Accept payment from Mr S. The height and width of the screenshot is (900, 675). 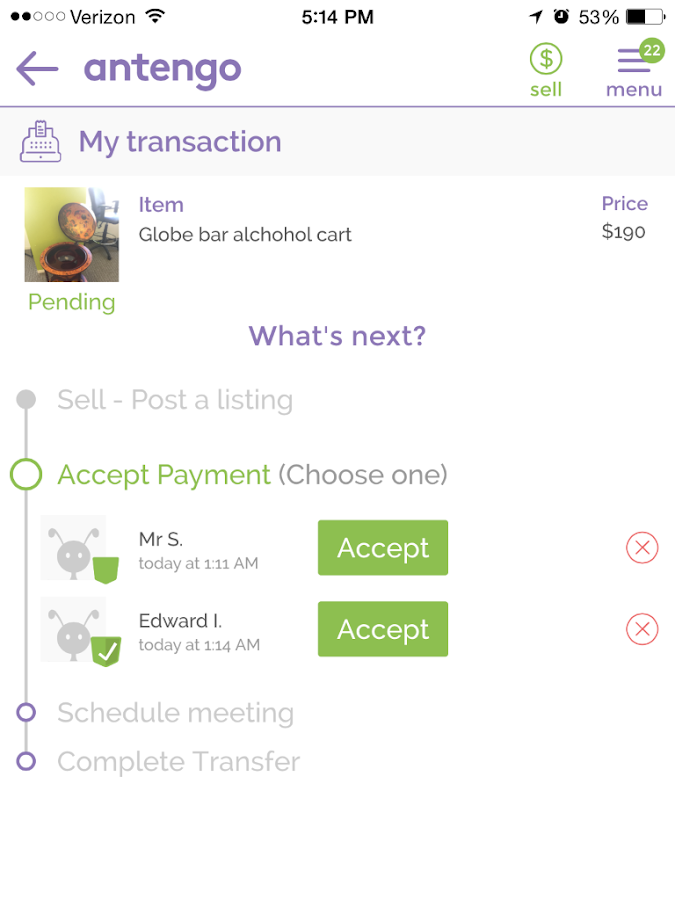click(x=382, y=548)
